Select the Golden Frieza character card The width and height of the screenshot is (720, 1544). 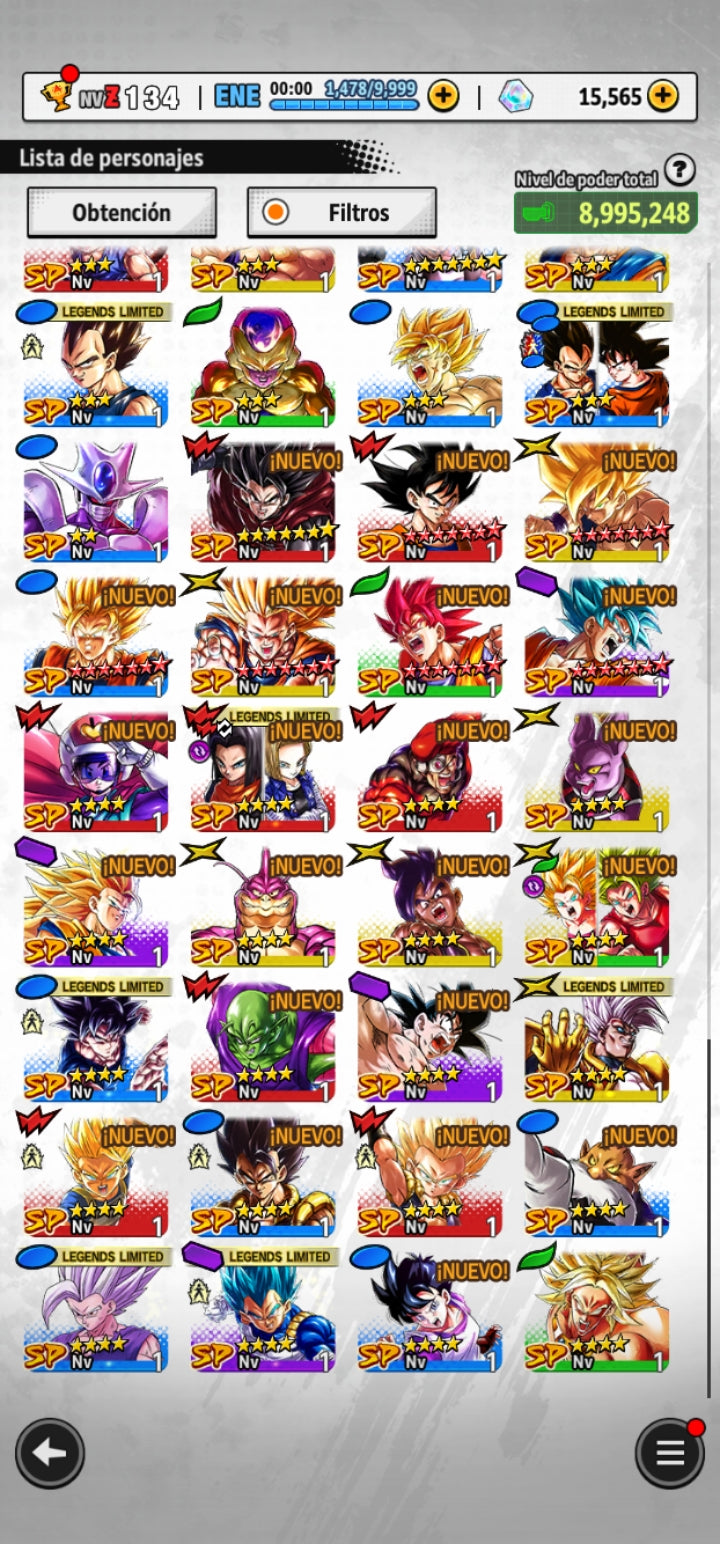click(263, 365)
